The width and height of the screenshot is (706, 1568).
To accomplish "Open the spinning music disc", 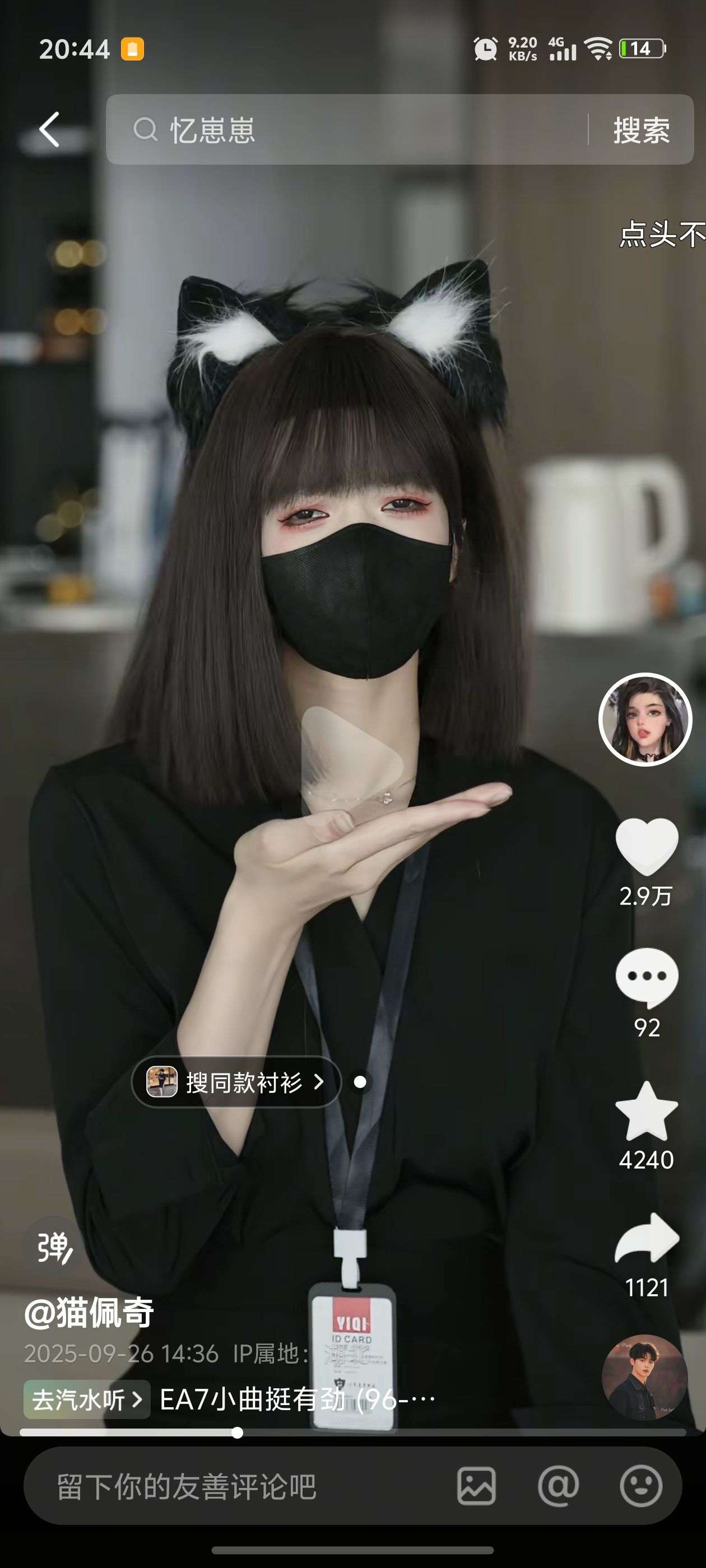I will tap(644, 1377).
